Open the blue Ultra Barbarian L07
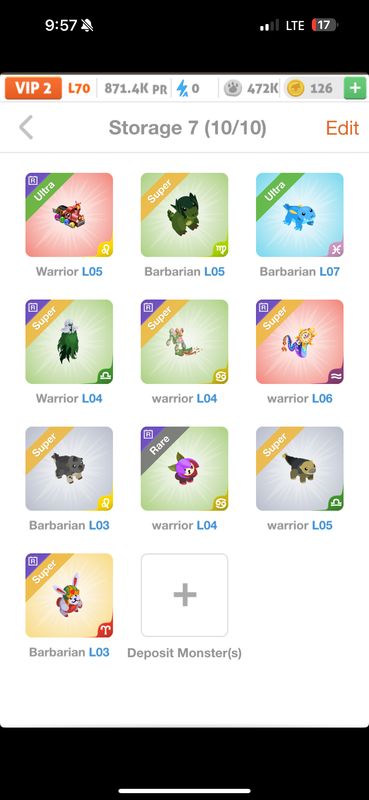The height and width of the screenshot is (800, 369). pos(300,215)
